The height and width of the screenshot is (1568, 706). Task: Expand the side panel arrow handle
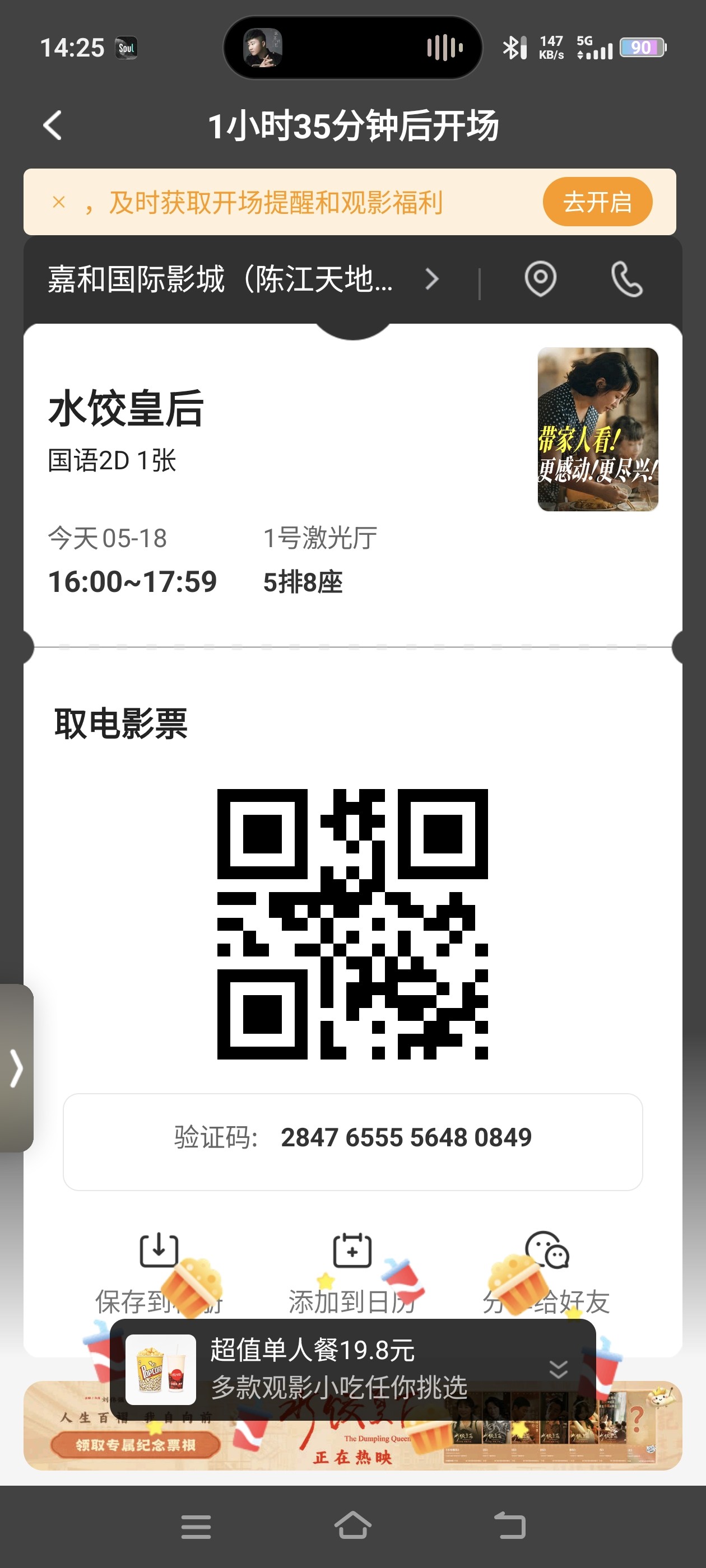tap(16, 1068)
